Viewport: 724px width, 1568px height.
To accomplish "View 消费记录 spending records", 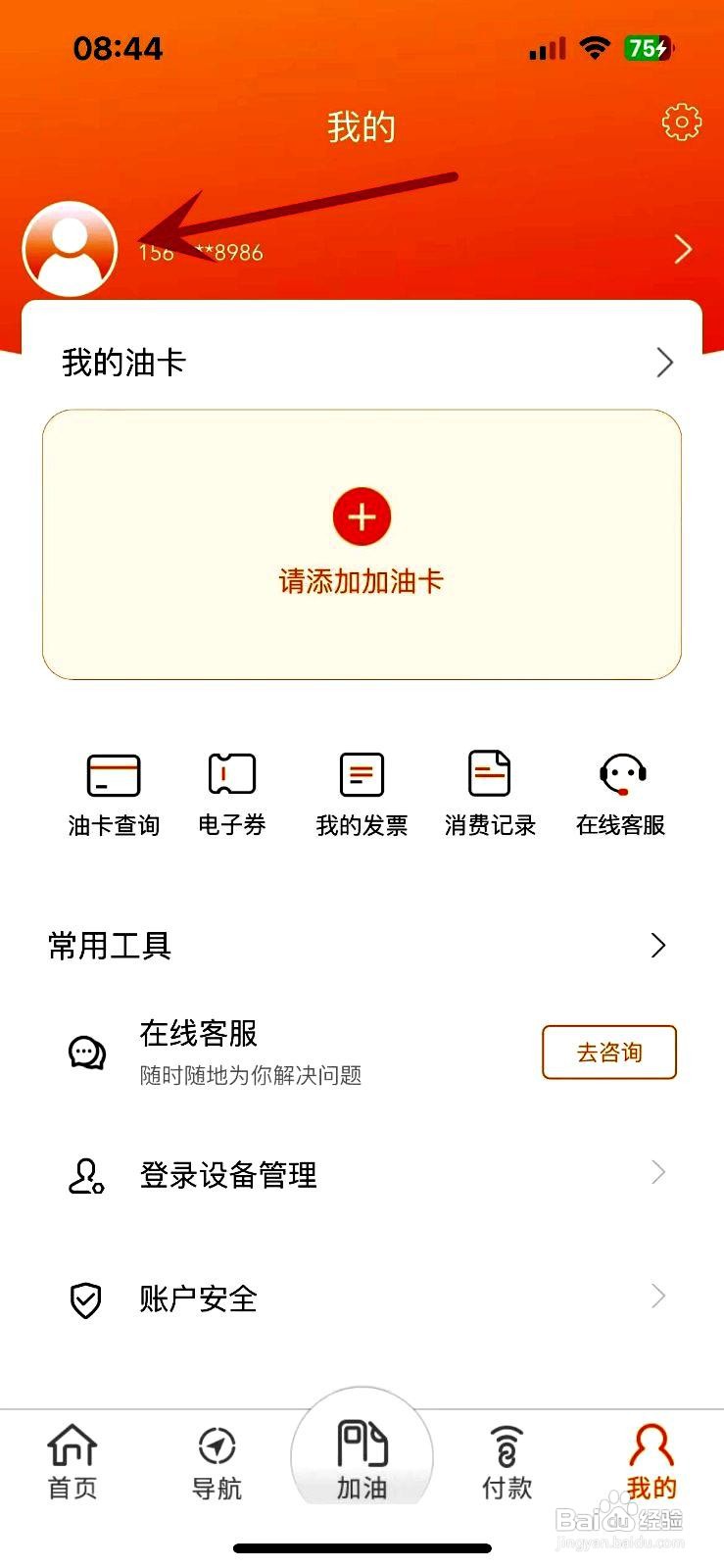I will click(x=490, y=795).
